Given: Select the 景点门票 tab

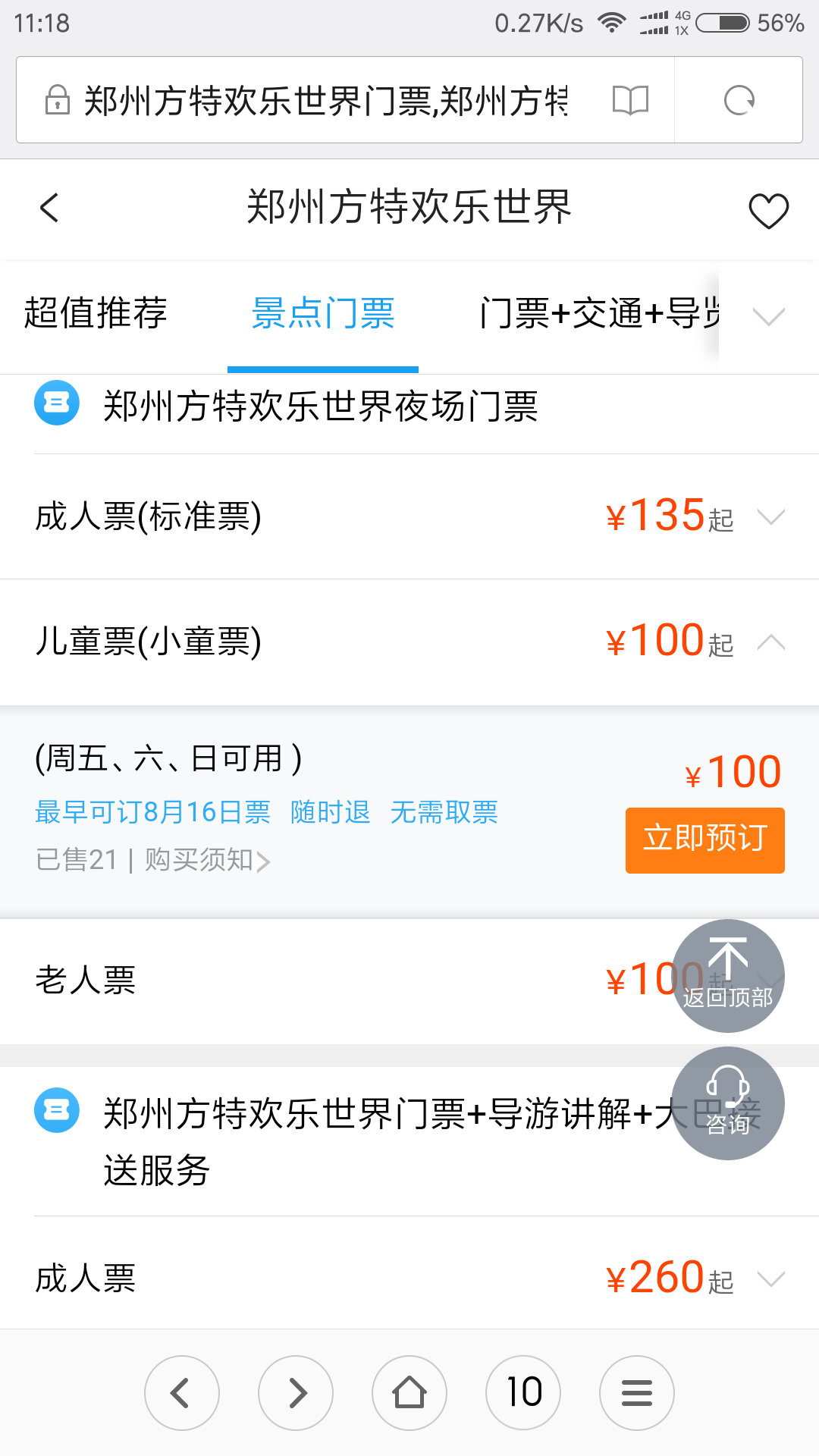Looking at the screenshot, I should pos(323,313).
